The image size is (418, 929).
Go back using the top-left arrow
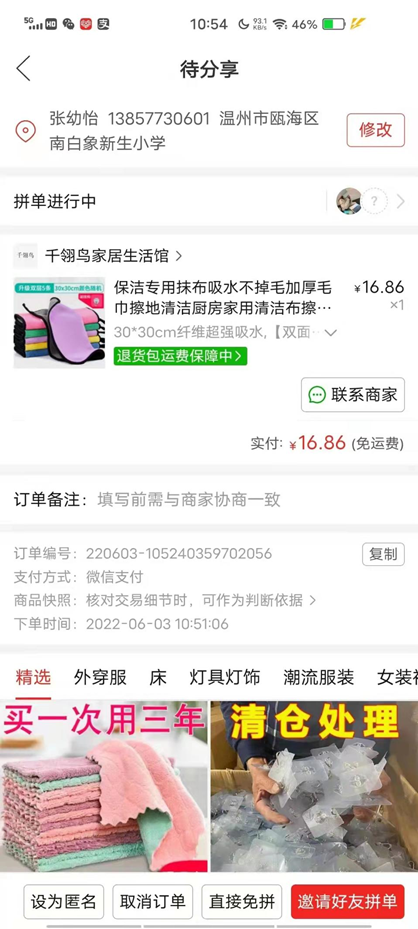[23, 69]
